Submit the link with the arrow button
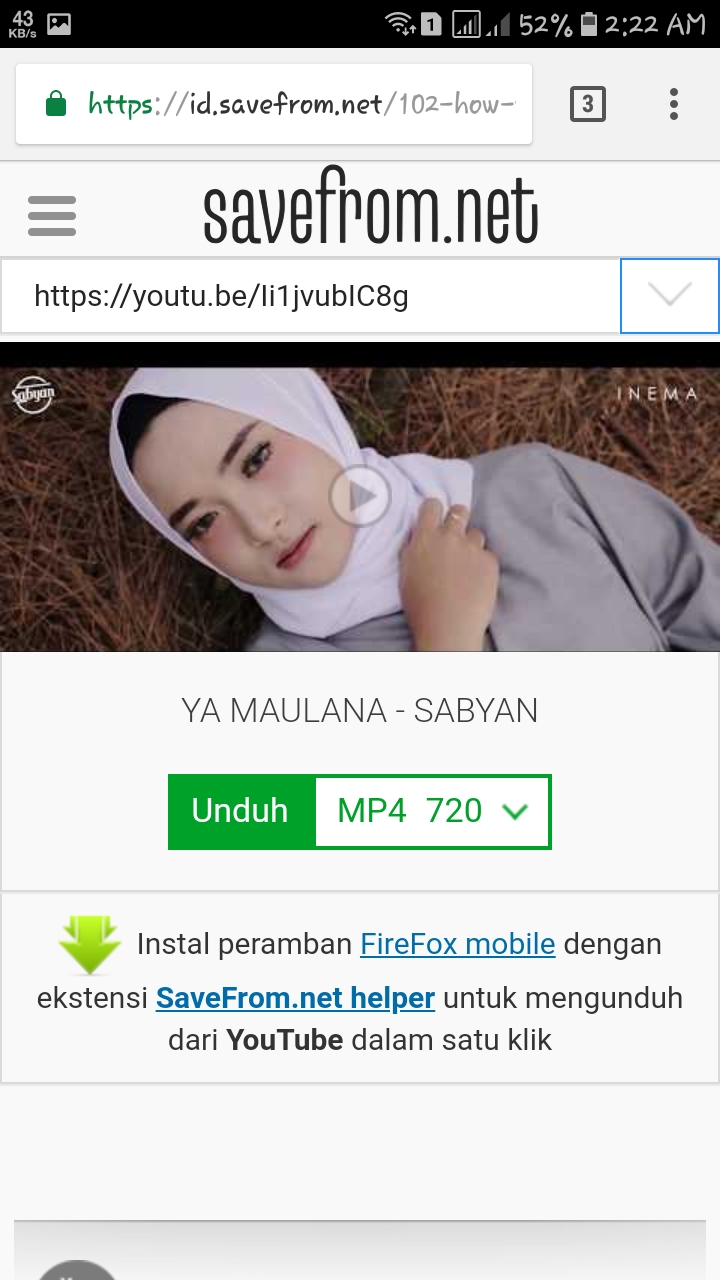This screenshot has width=720, height=1280. pos(669,296)
